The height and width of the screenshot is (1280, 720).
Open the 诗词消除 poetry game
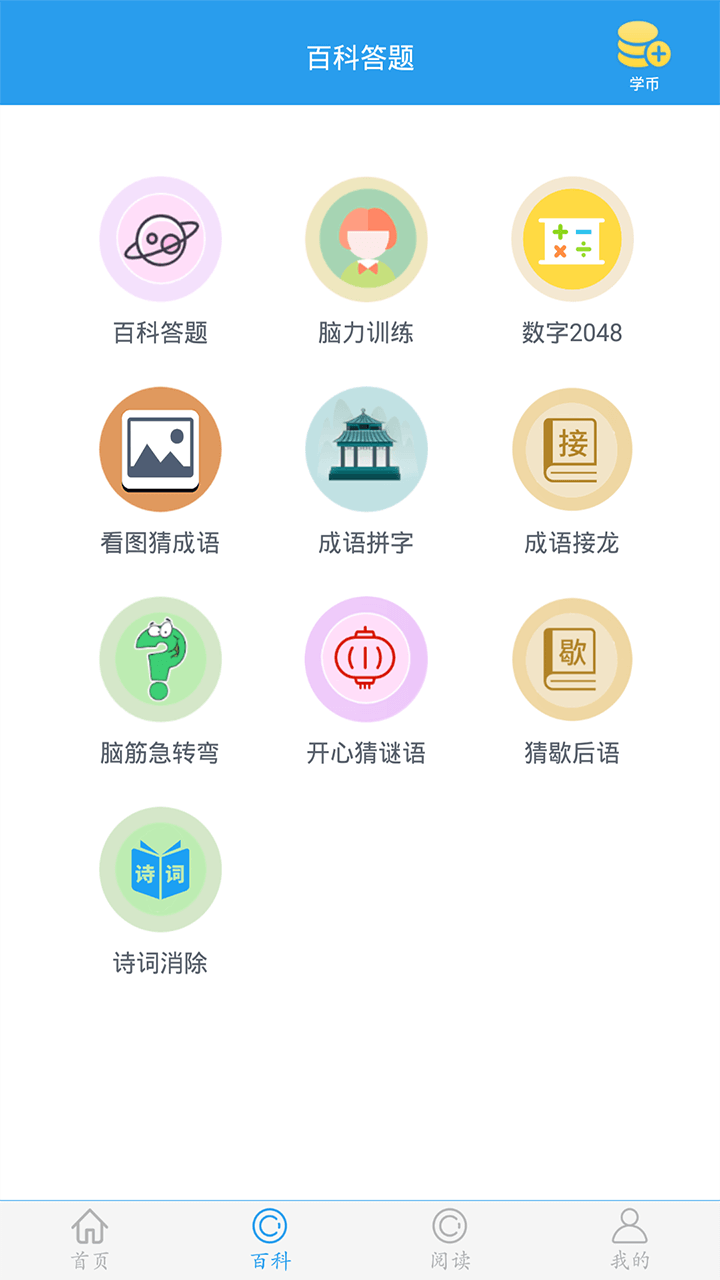(160, 870)
